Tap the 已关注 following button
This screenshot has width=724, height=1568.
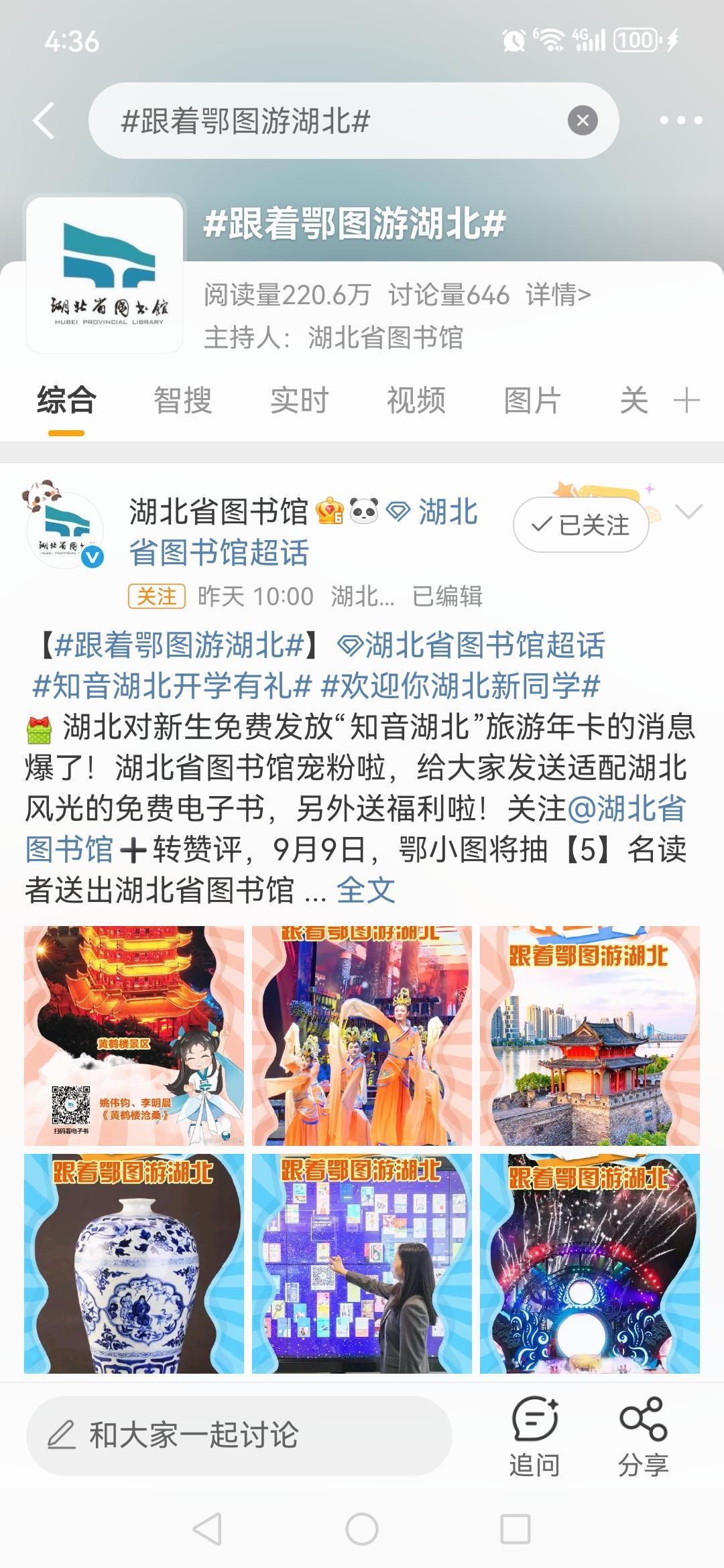581,525
